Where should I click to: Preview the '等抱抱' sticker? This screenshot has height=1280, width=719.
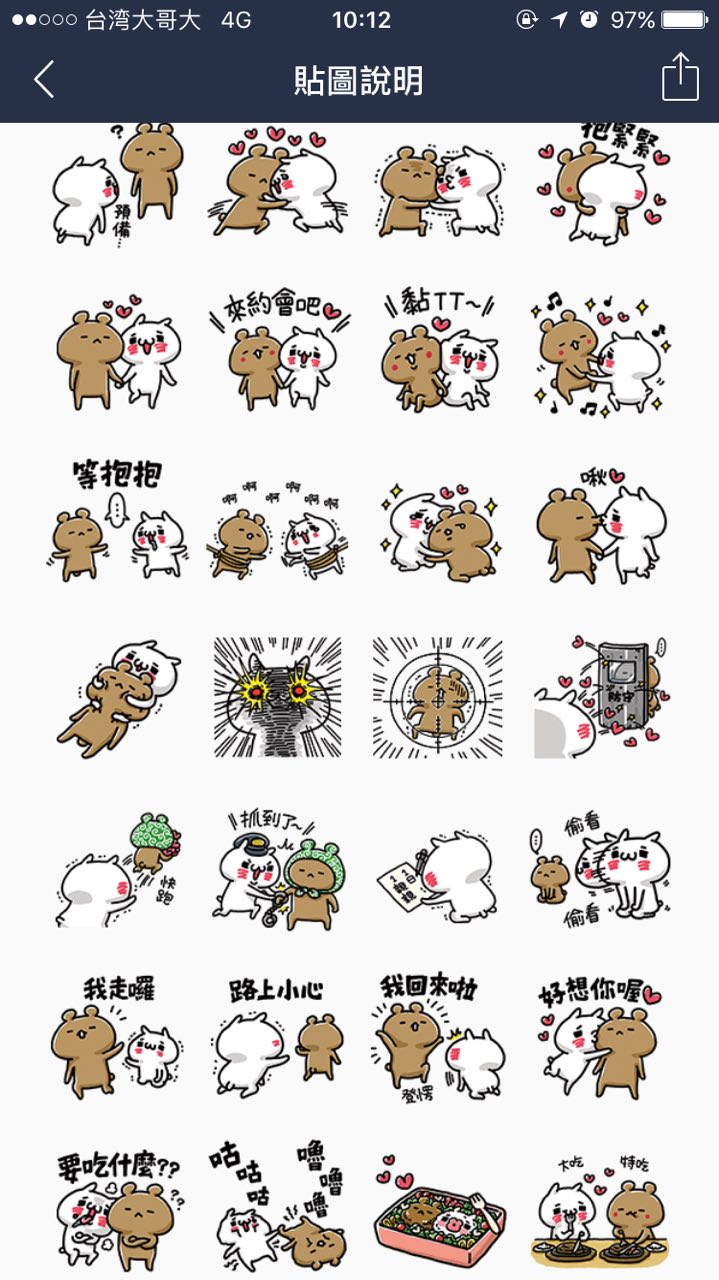[118, 522]
